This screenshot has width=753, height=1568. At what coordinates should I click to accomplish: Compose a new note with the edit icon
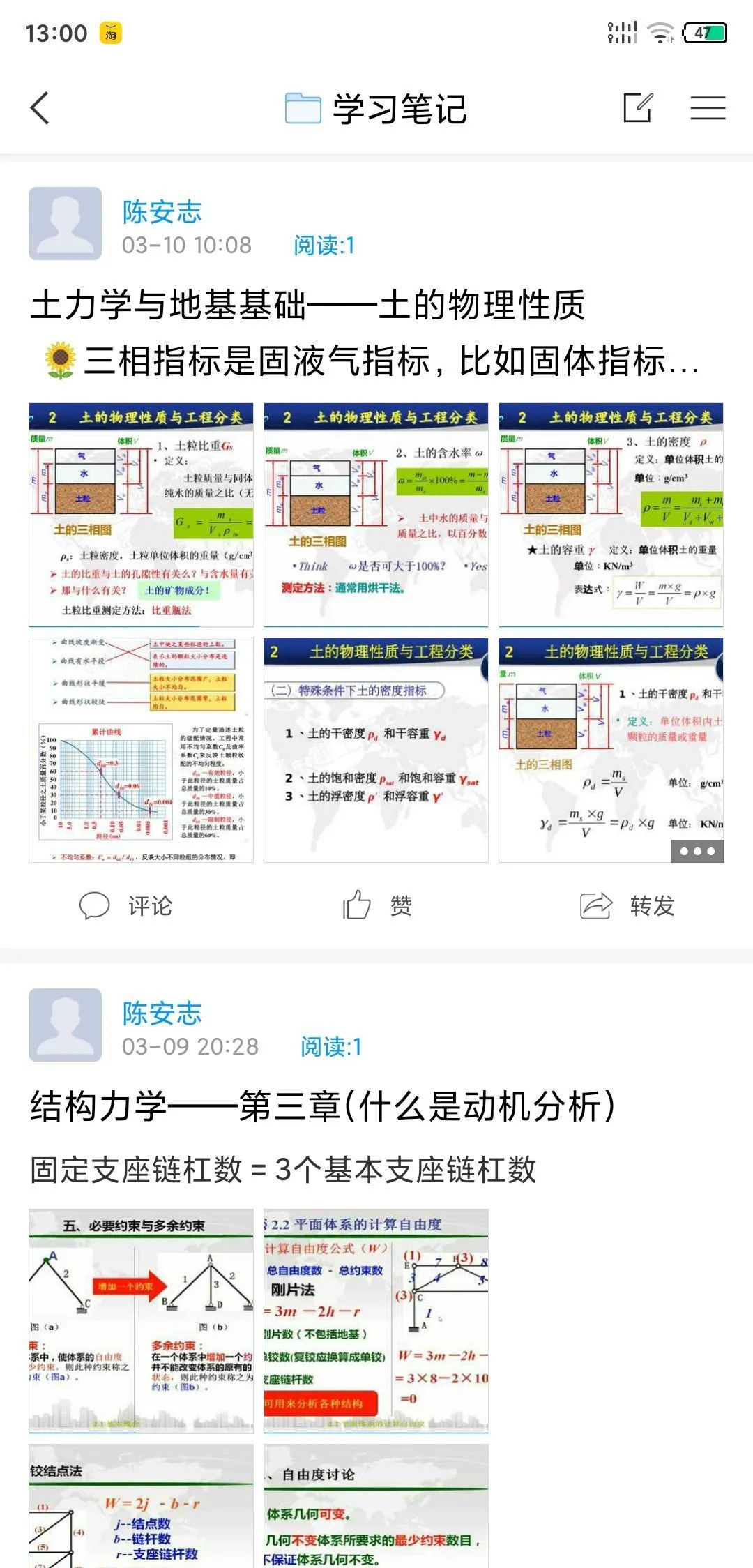pos(637,108)
